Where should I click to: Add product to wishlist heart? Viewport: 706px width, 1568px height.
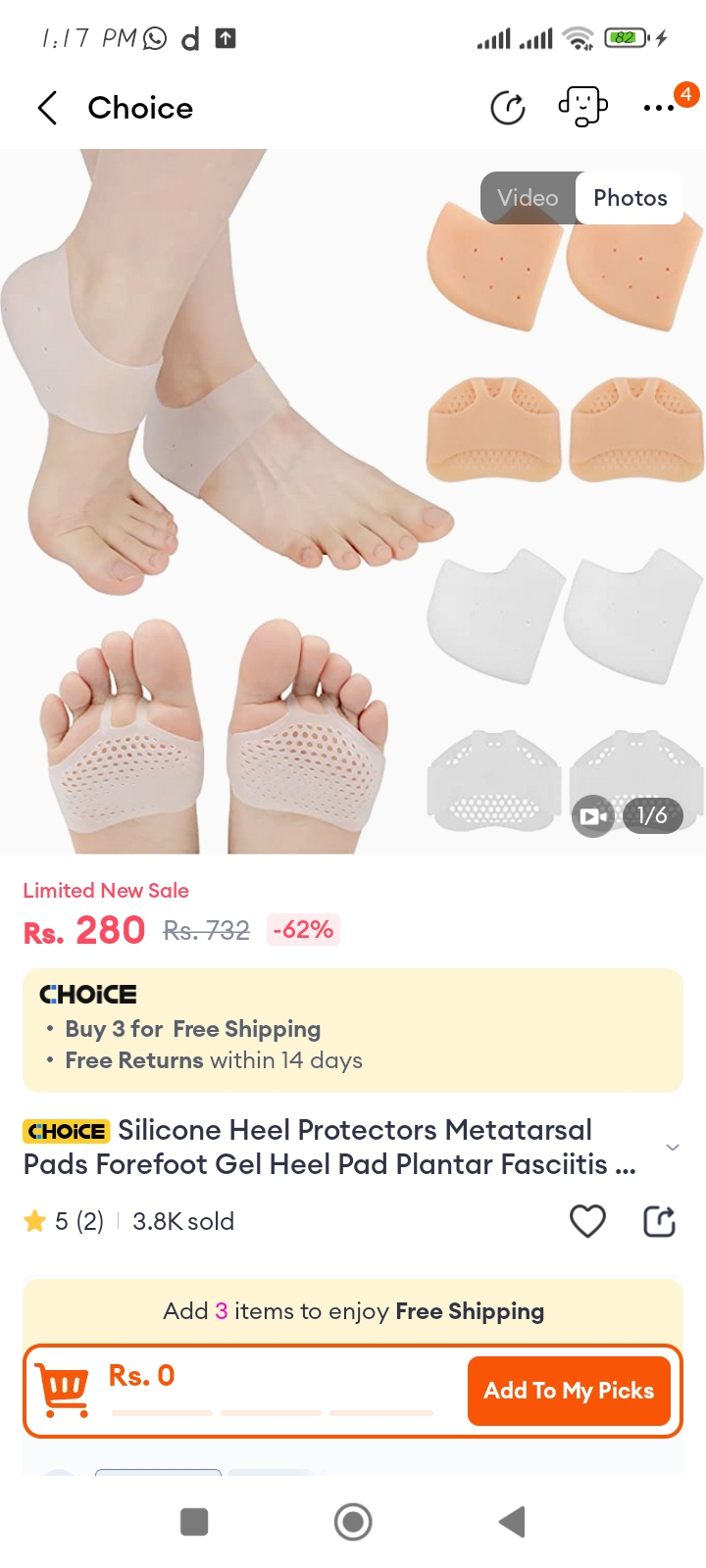(587, 1221)
